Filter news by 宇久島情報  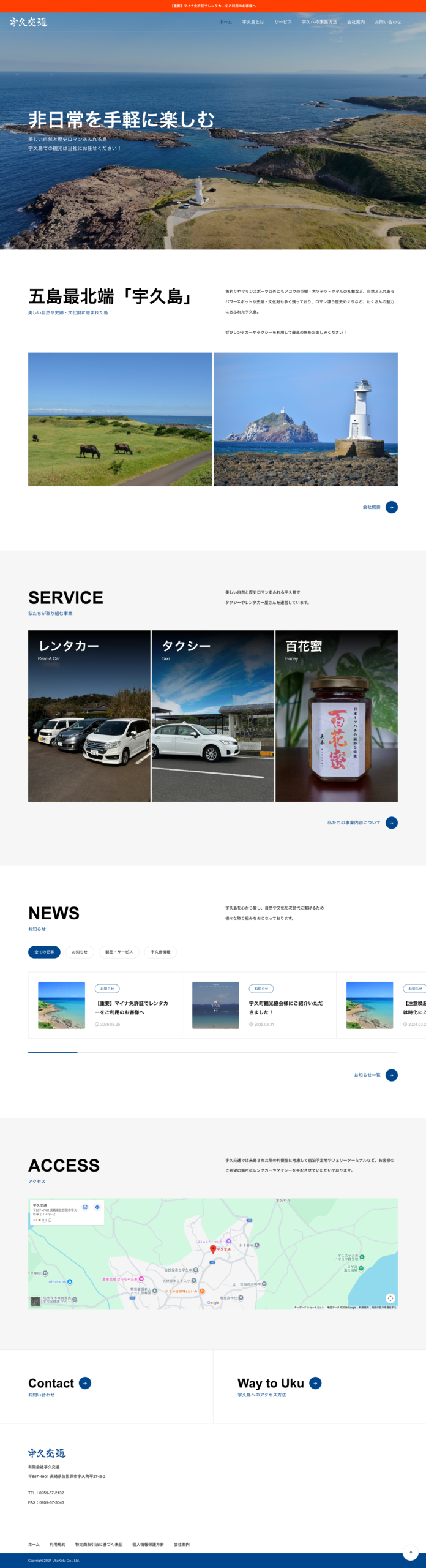coord(160,952)
